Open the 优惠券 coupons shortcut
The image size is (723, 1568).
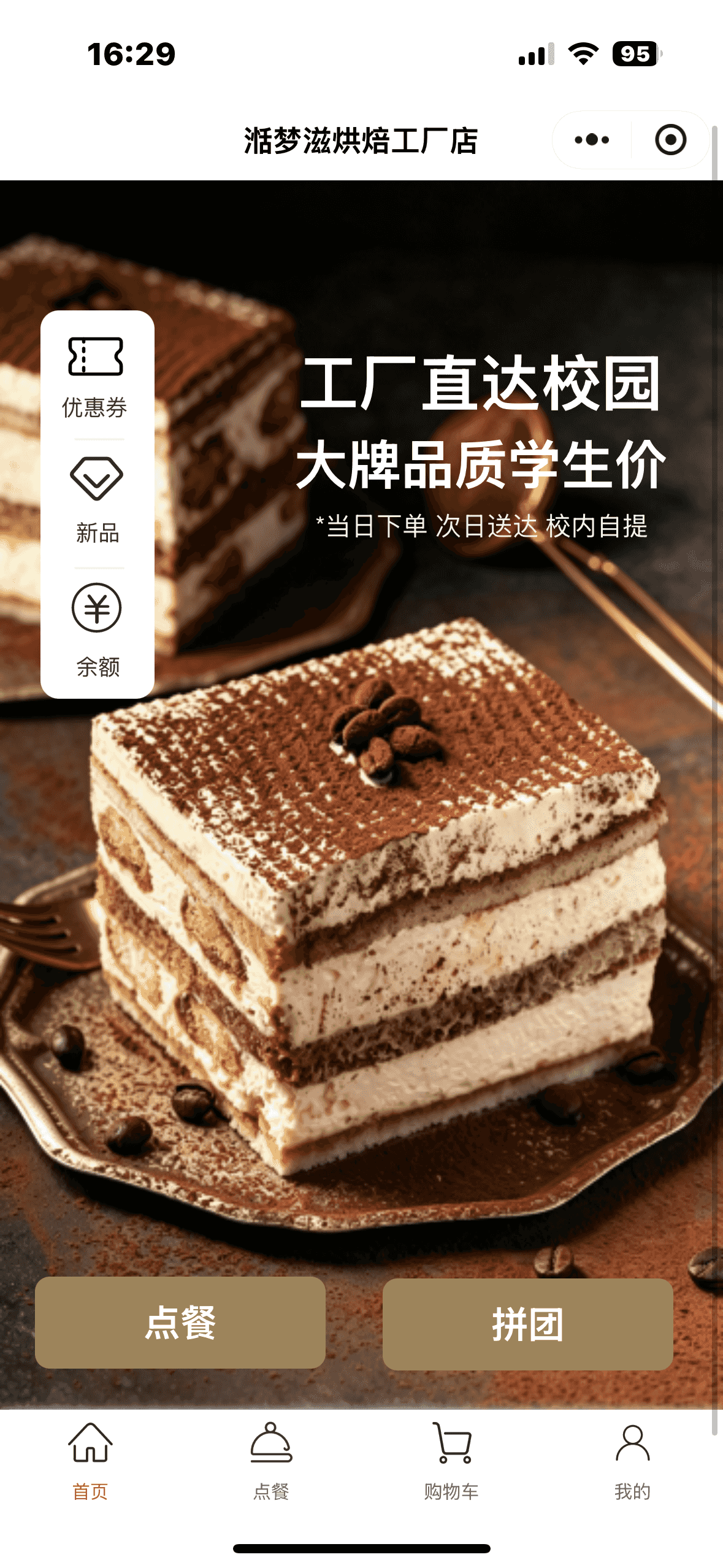point(96,377)
